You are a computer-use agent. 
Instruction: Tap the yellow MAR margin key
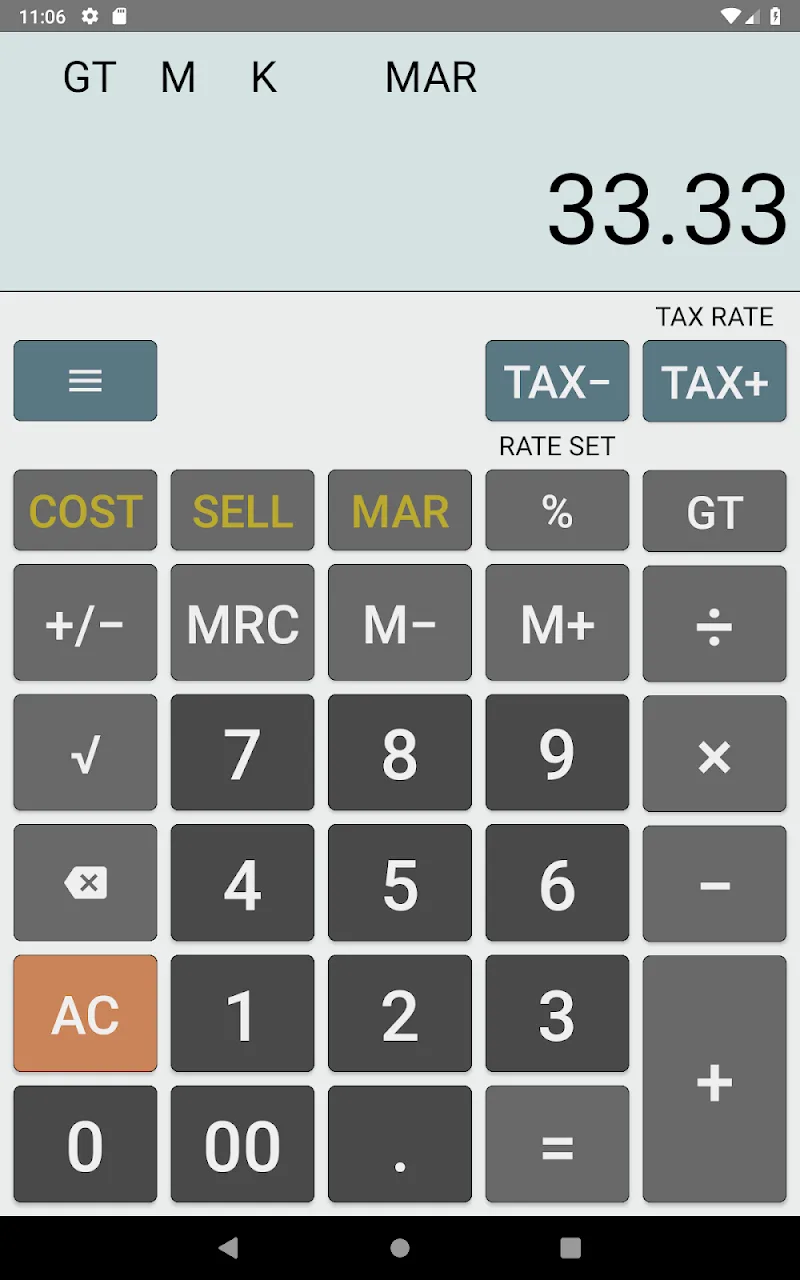[x=400, y=511]
